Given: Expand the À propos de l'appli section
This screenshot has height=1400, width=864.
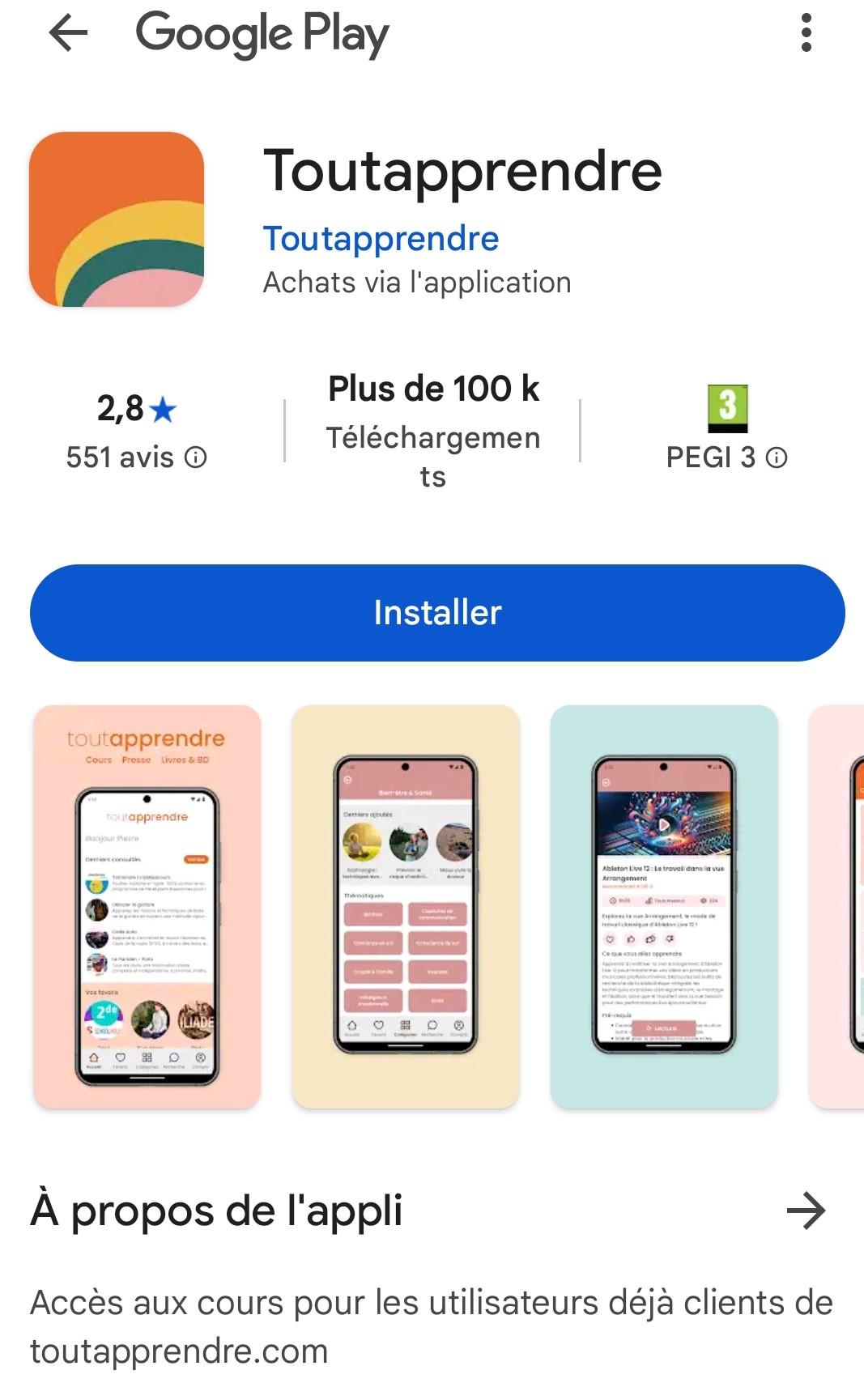Looking at the screenshot, I should point(806,1211).
